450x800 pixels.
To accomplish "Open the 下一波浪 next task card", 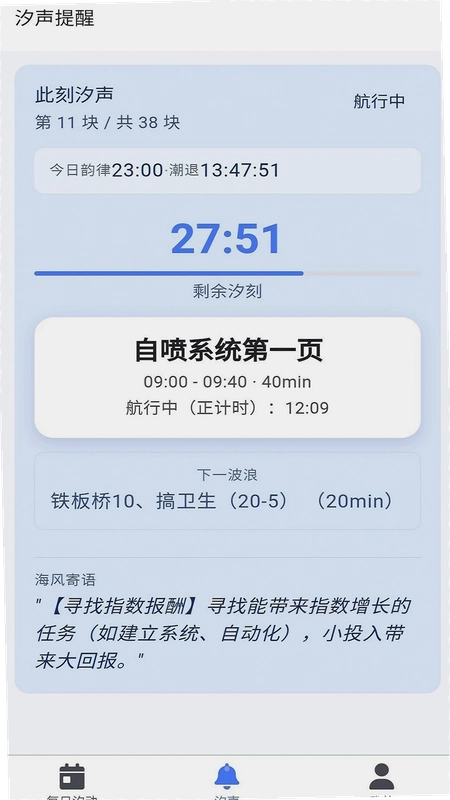I will point(228,491).
